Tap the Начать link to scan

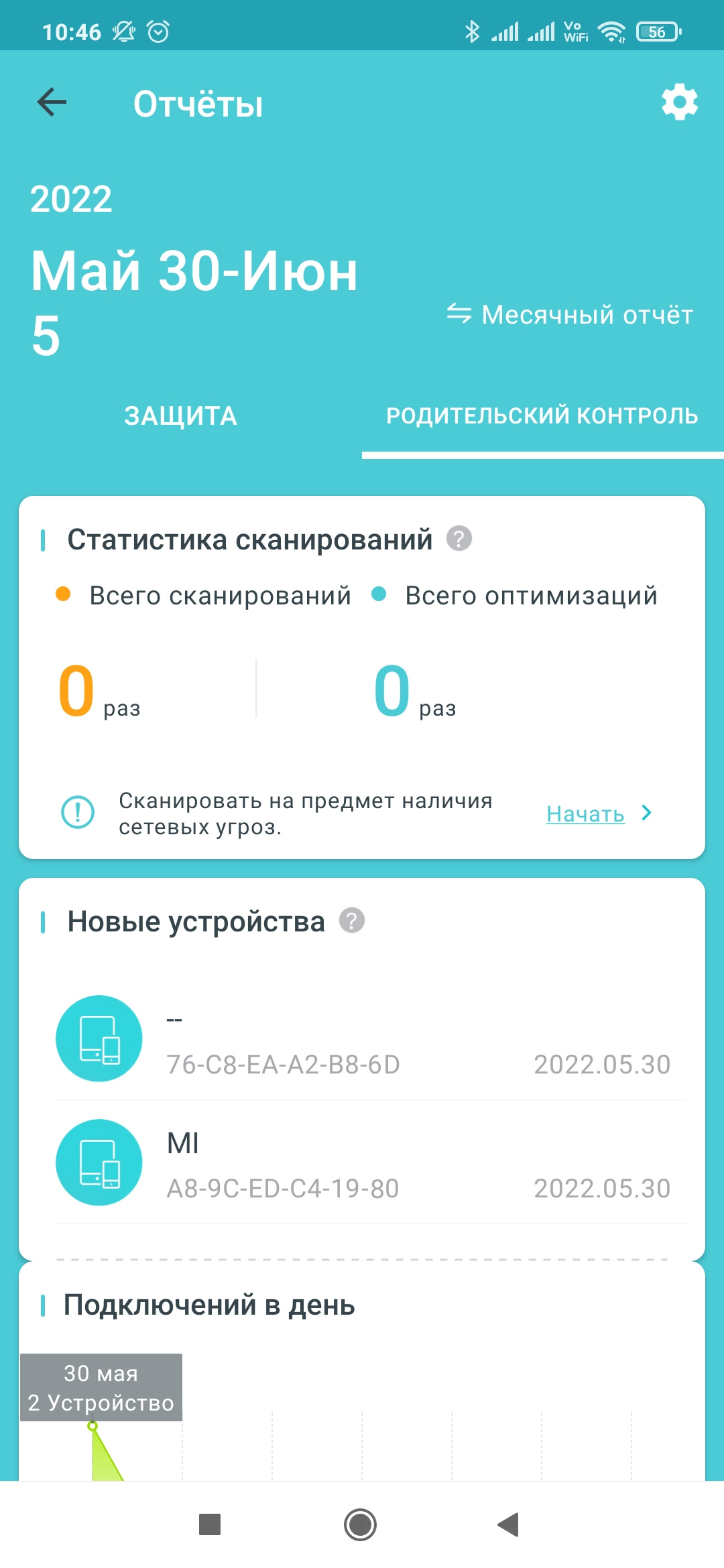[586, 813]
